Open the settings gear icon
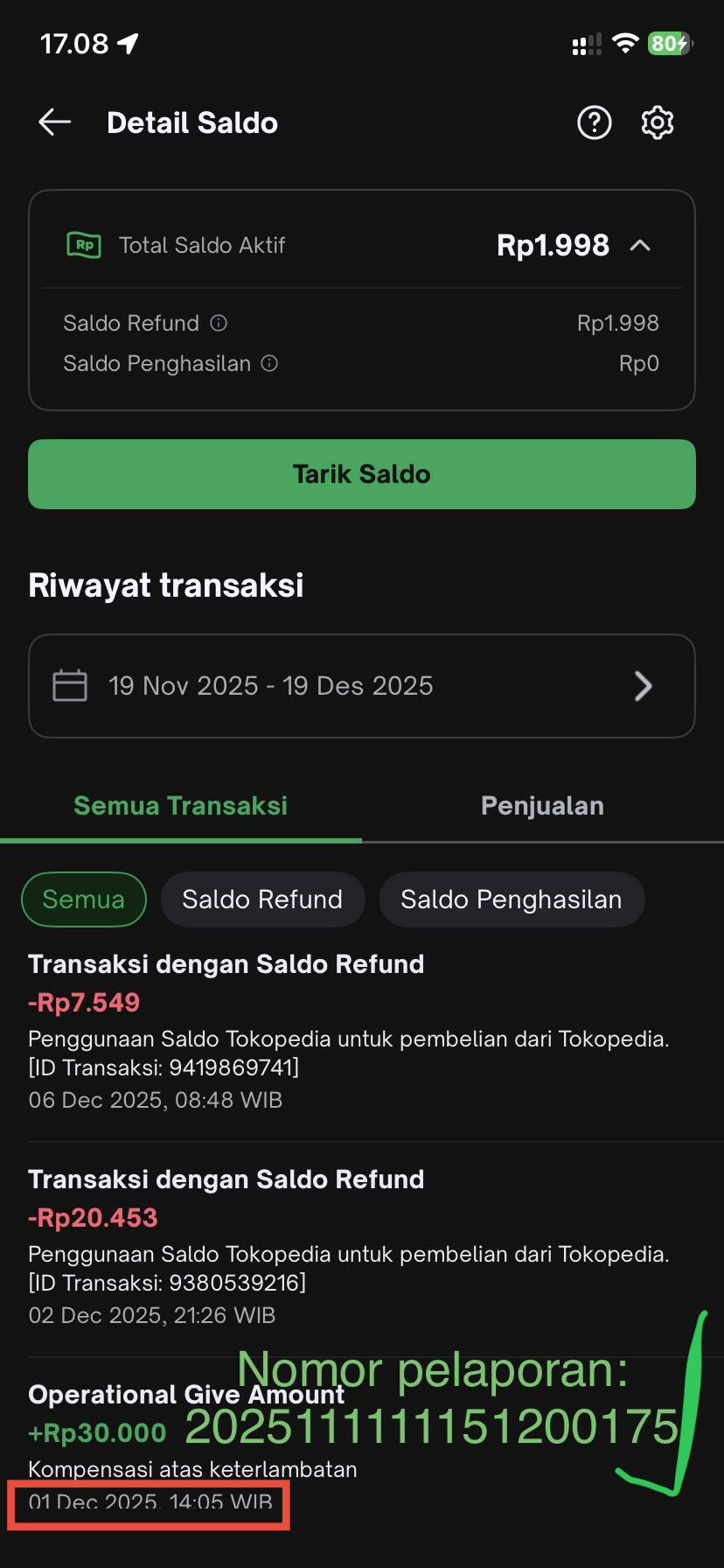 click(x=658, y=122)
